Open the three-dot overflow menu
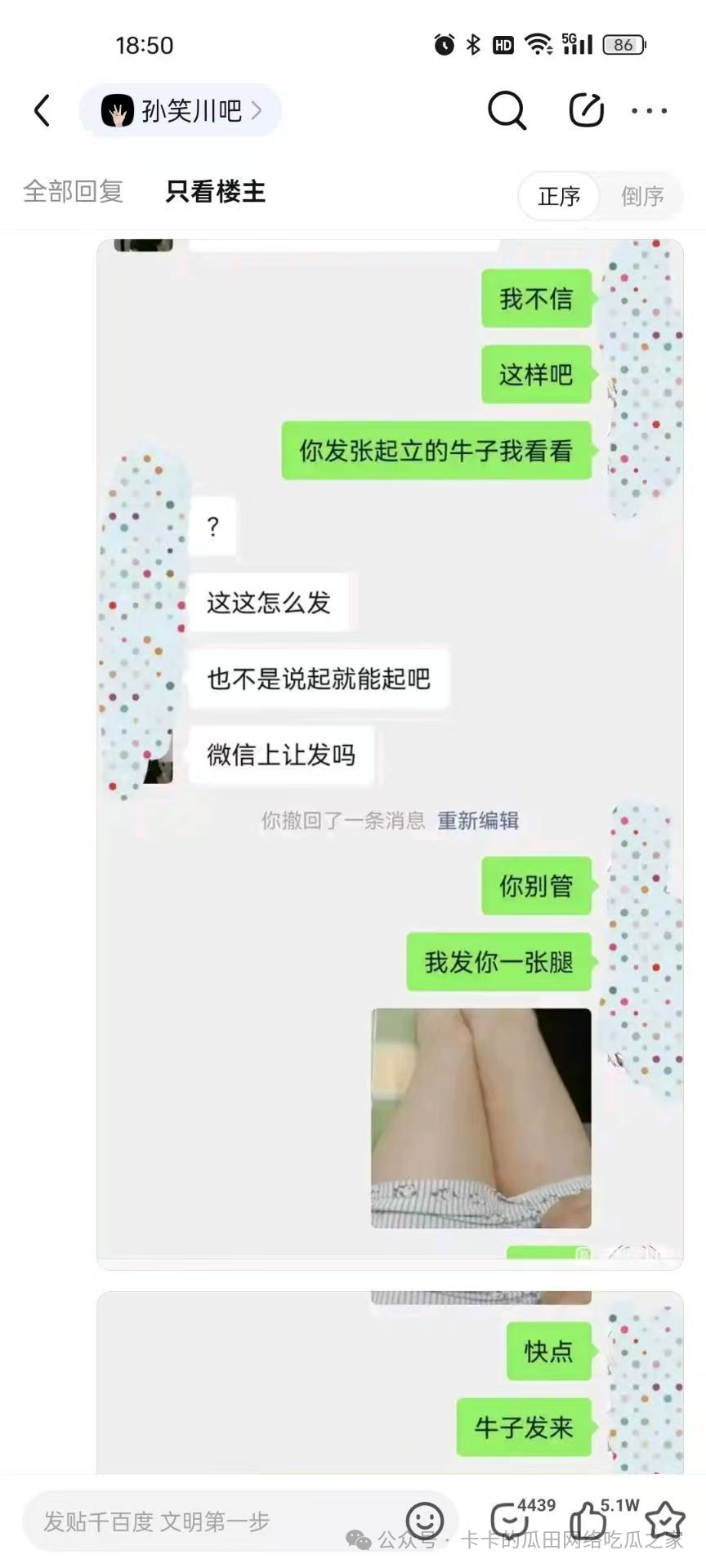Viewport: 706px width, 1568px height. 650,110
